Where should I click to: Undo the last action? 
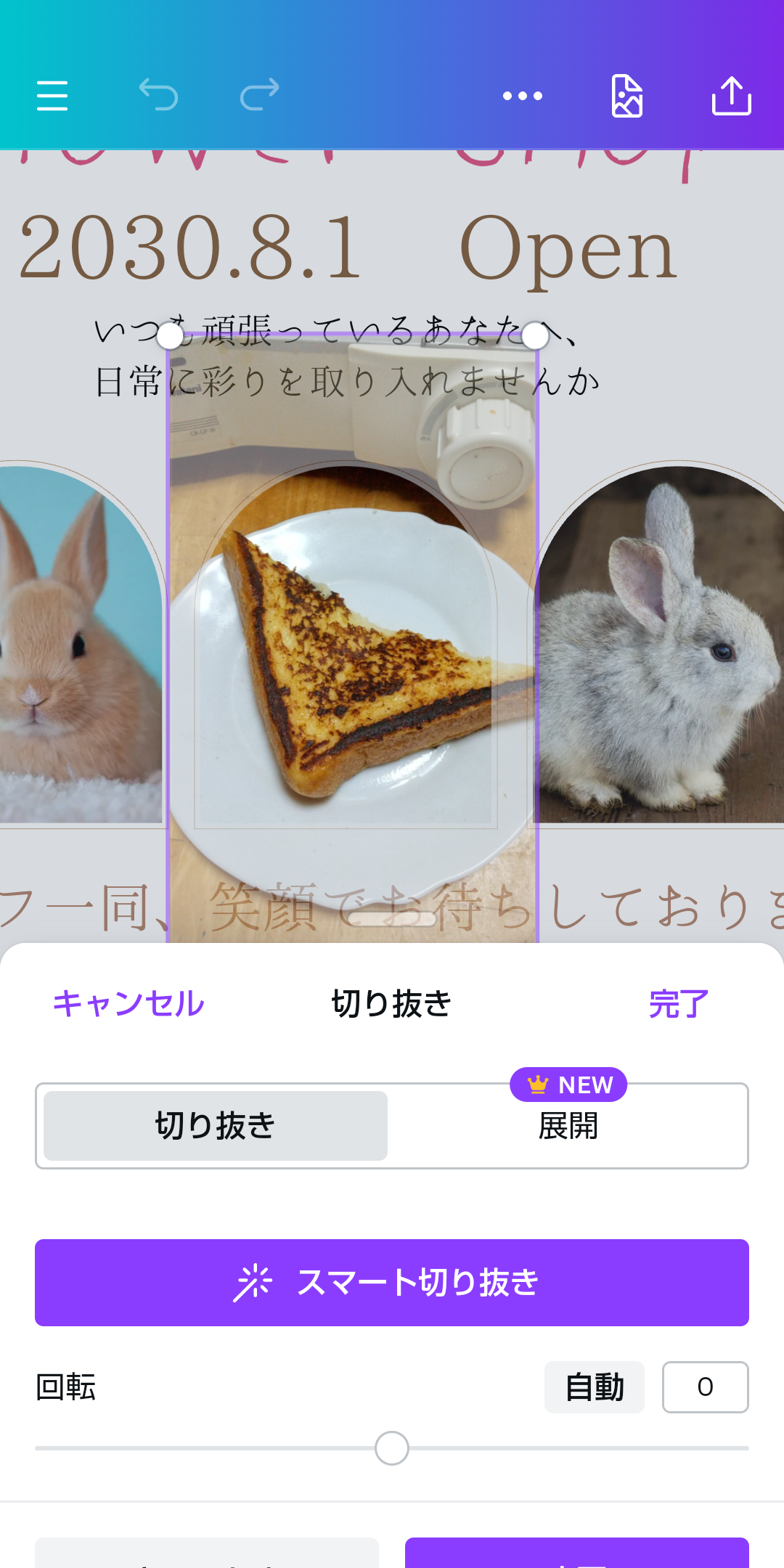(x=158, y=95)
